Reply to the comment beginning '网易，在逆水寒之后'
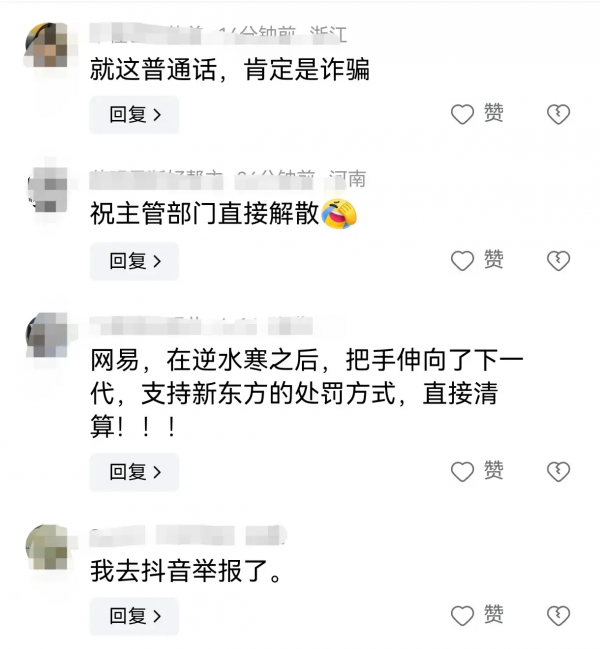Screen dimensions: 600x649 pyautogui.click(x=134, y=471)
